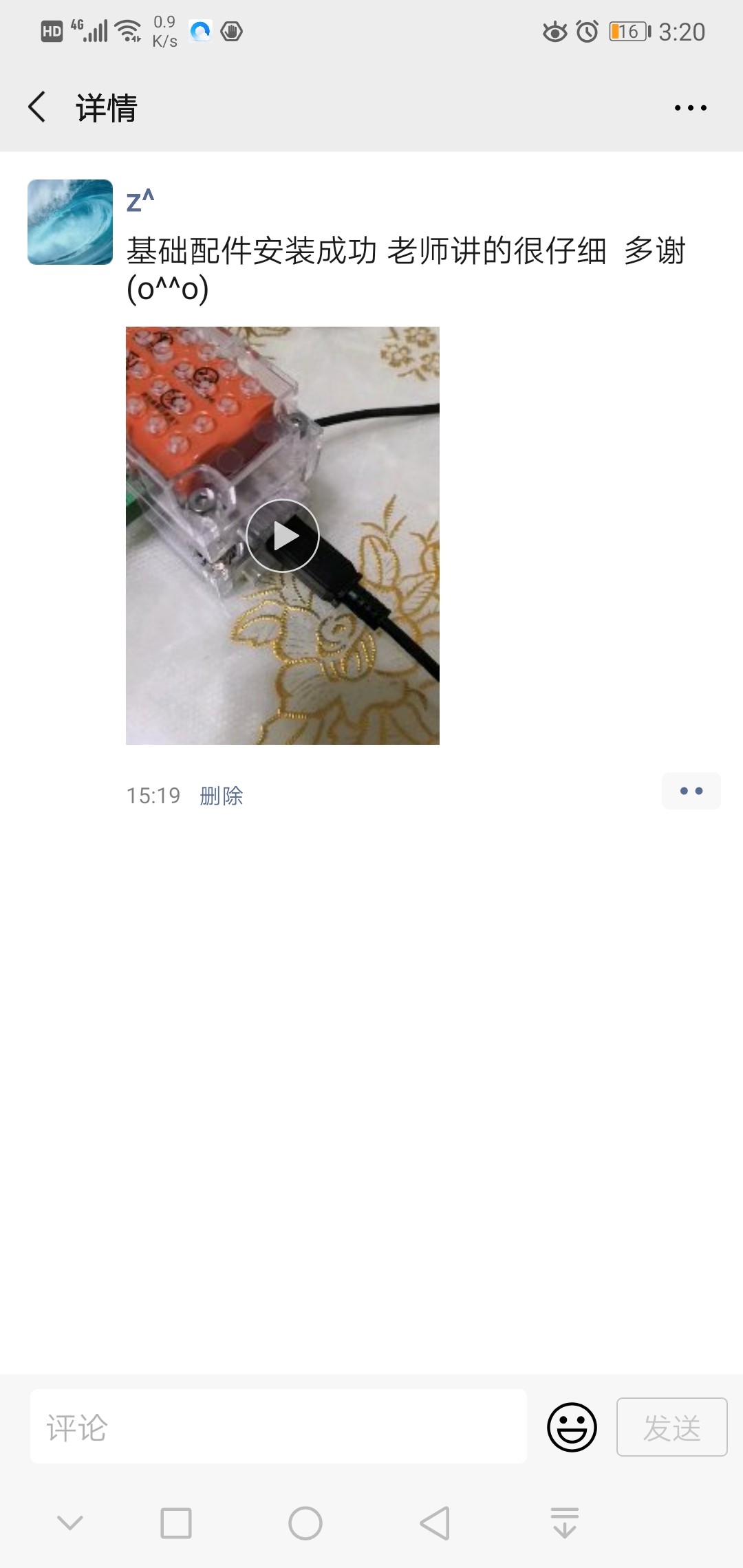Play the video in the post
The width and height of the screenshot is (743, 1568).
[x=283, y=536]
